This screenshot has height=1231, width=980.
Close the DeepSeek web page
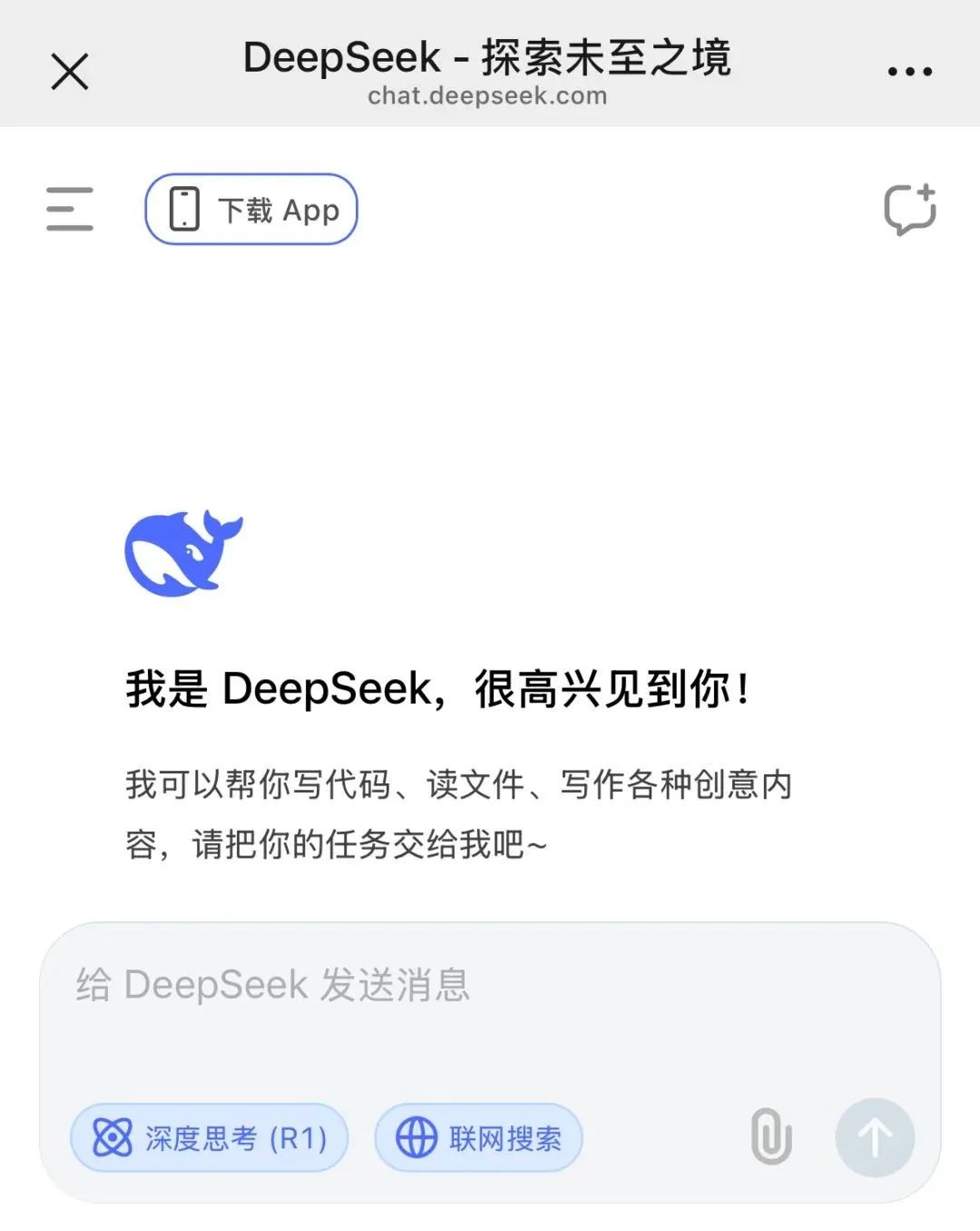pyautogui.click(x=70, y=72)
